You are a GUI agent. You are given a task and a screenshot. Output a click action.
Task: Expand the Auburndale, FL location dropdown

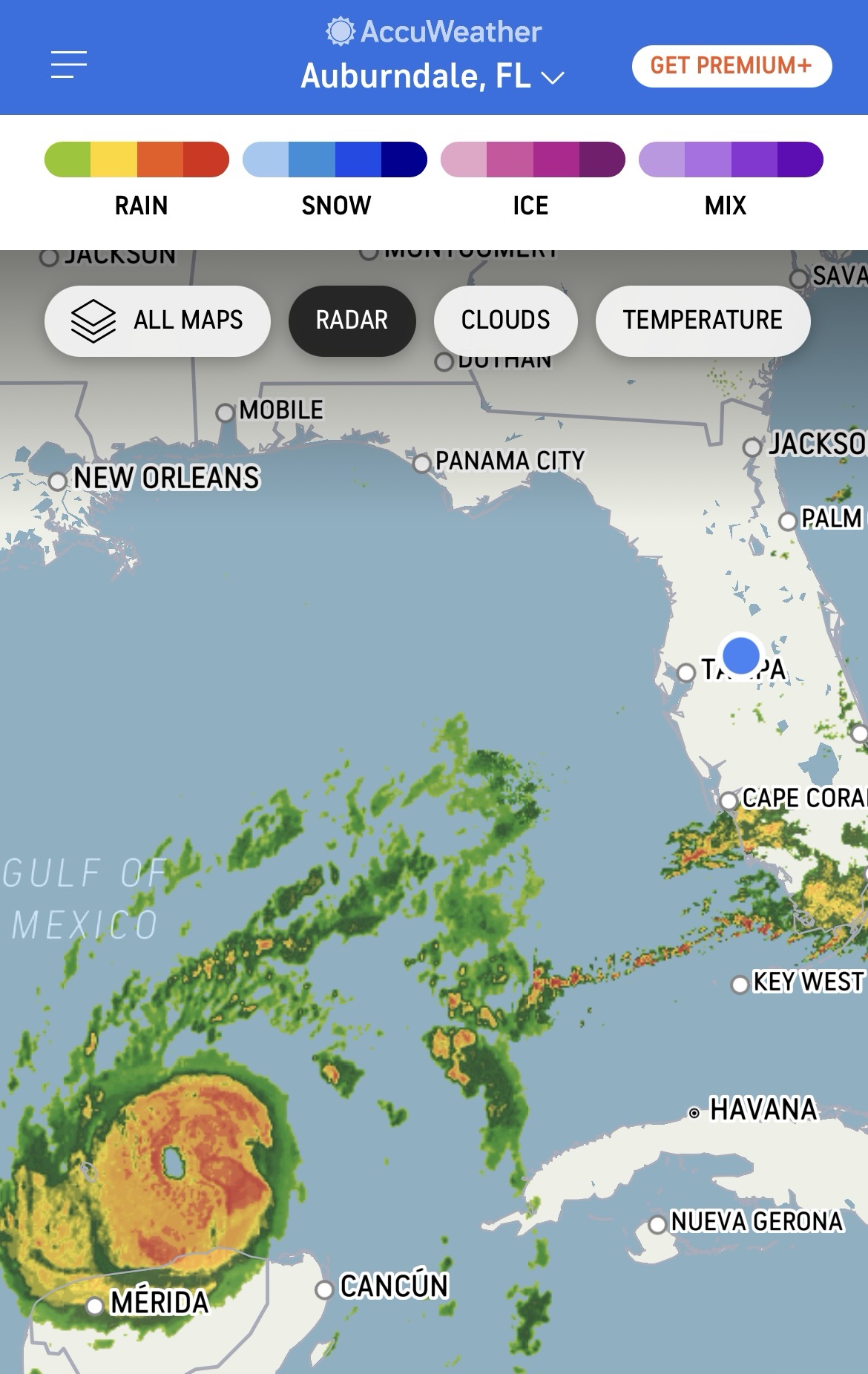tap(433, 76)
